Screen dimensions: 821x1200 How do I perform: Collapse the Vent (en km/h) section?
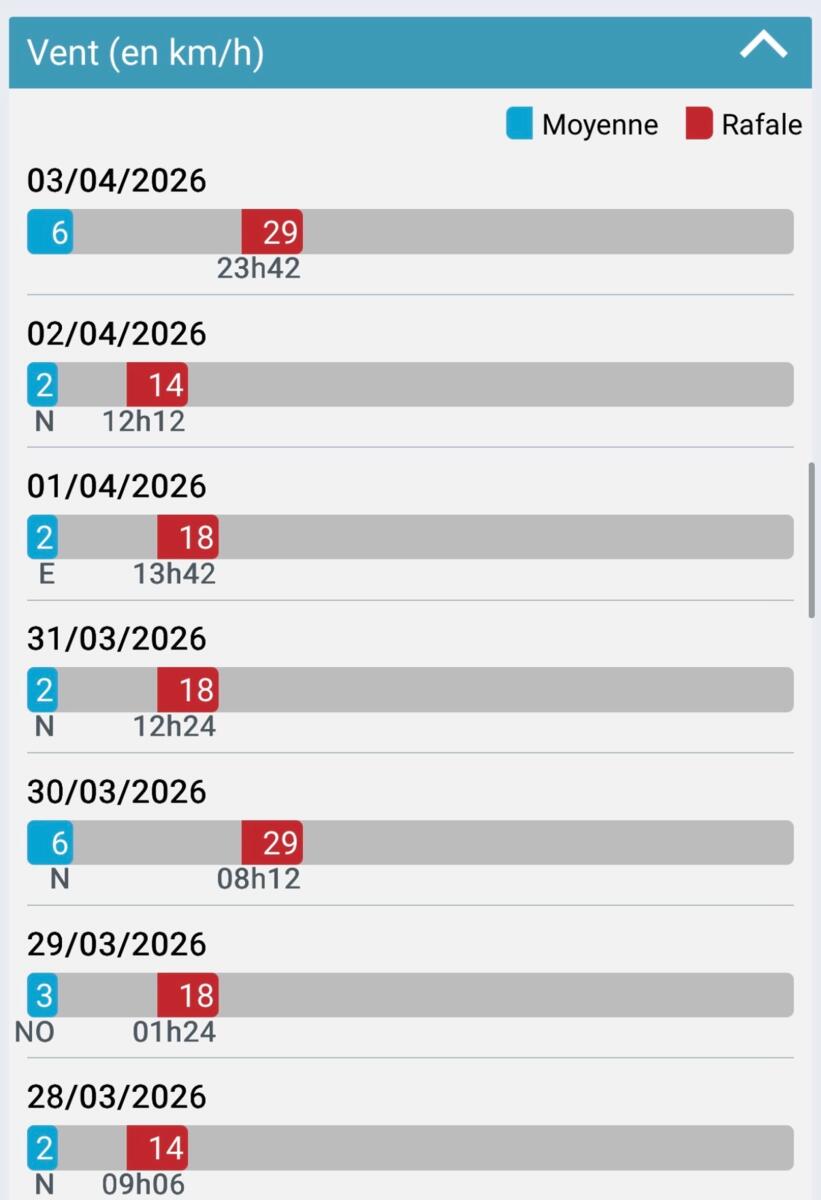pyautogui.click(x=763, y=47)
